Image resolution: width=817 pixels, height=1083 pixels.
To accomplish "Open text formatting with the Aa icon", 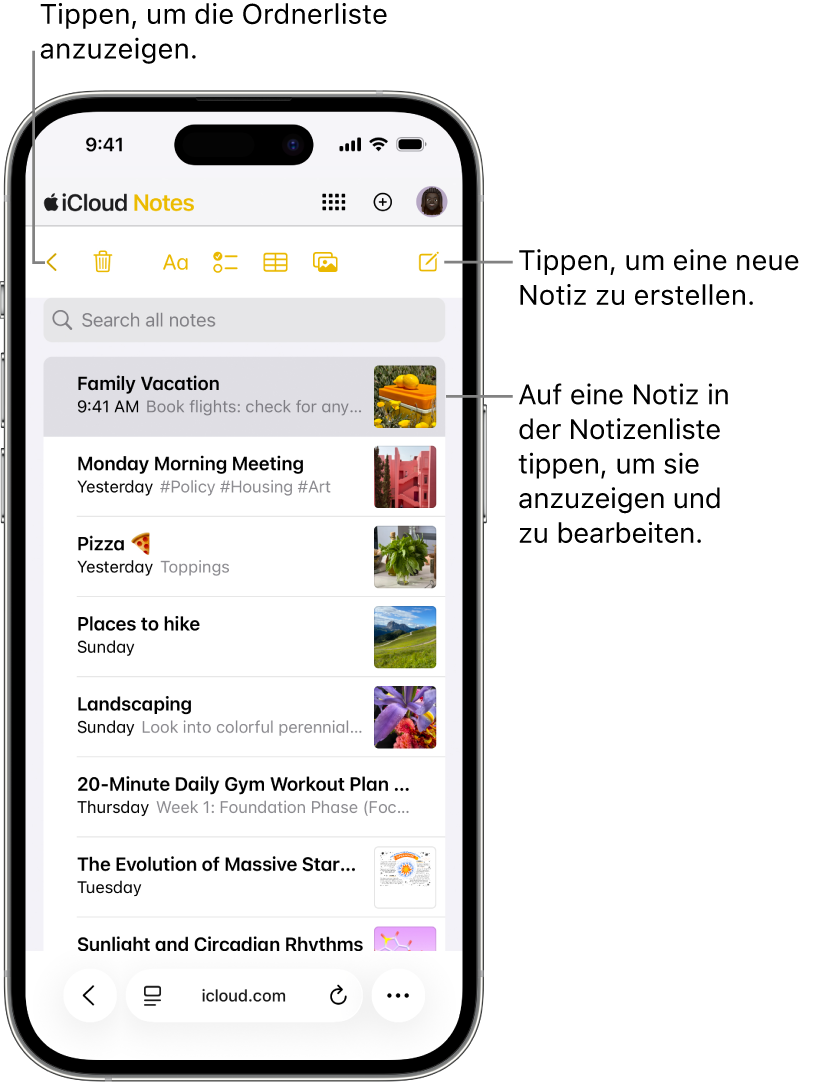I will point(175,261).
